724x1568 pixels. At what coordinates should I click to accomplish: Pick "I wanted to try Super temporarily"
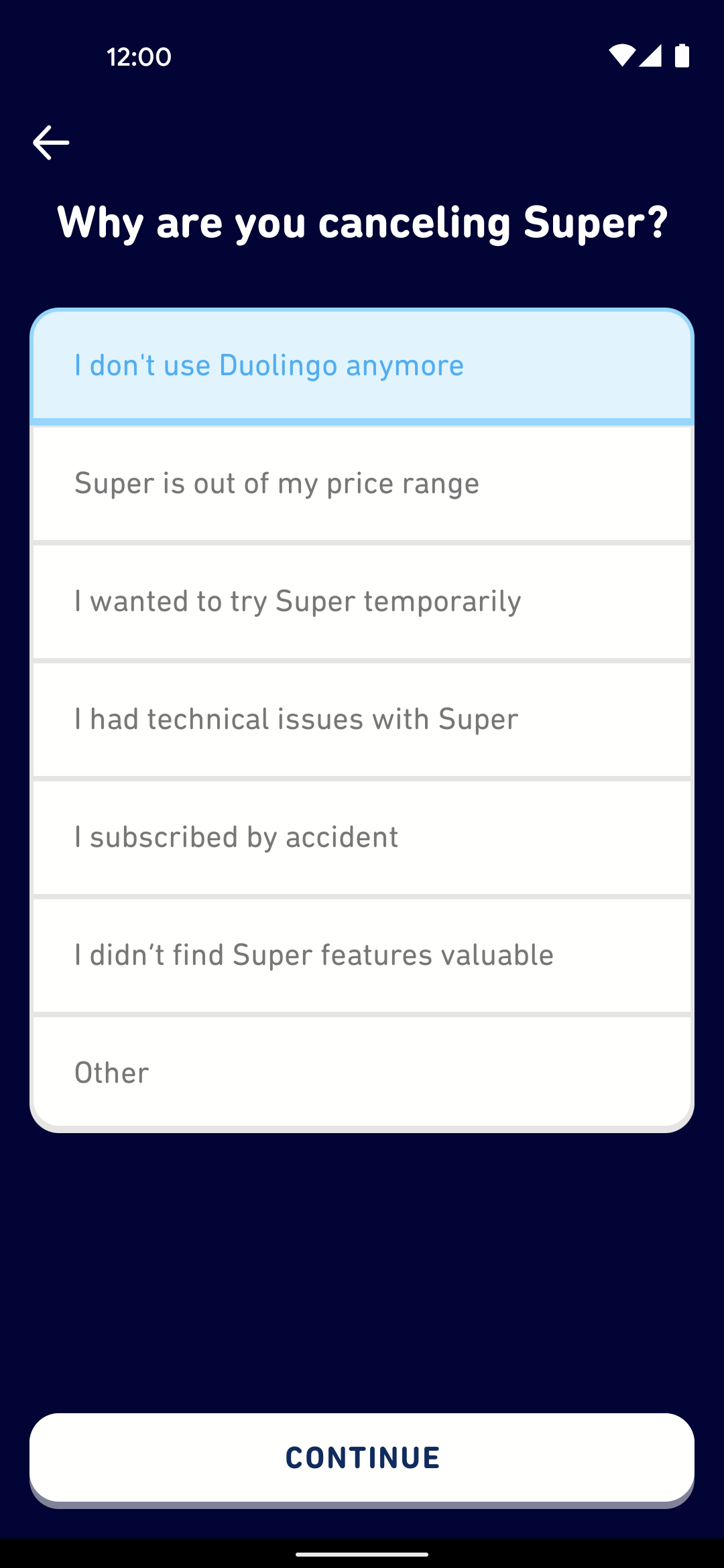pyautogui.click(x=362, y=602)
